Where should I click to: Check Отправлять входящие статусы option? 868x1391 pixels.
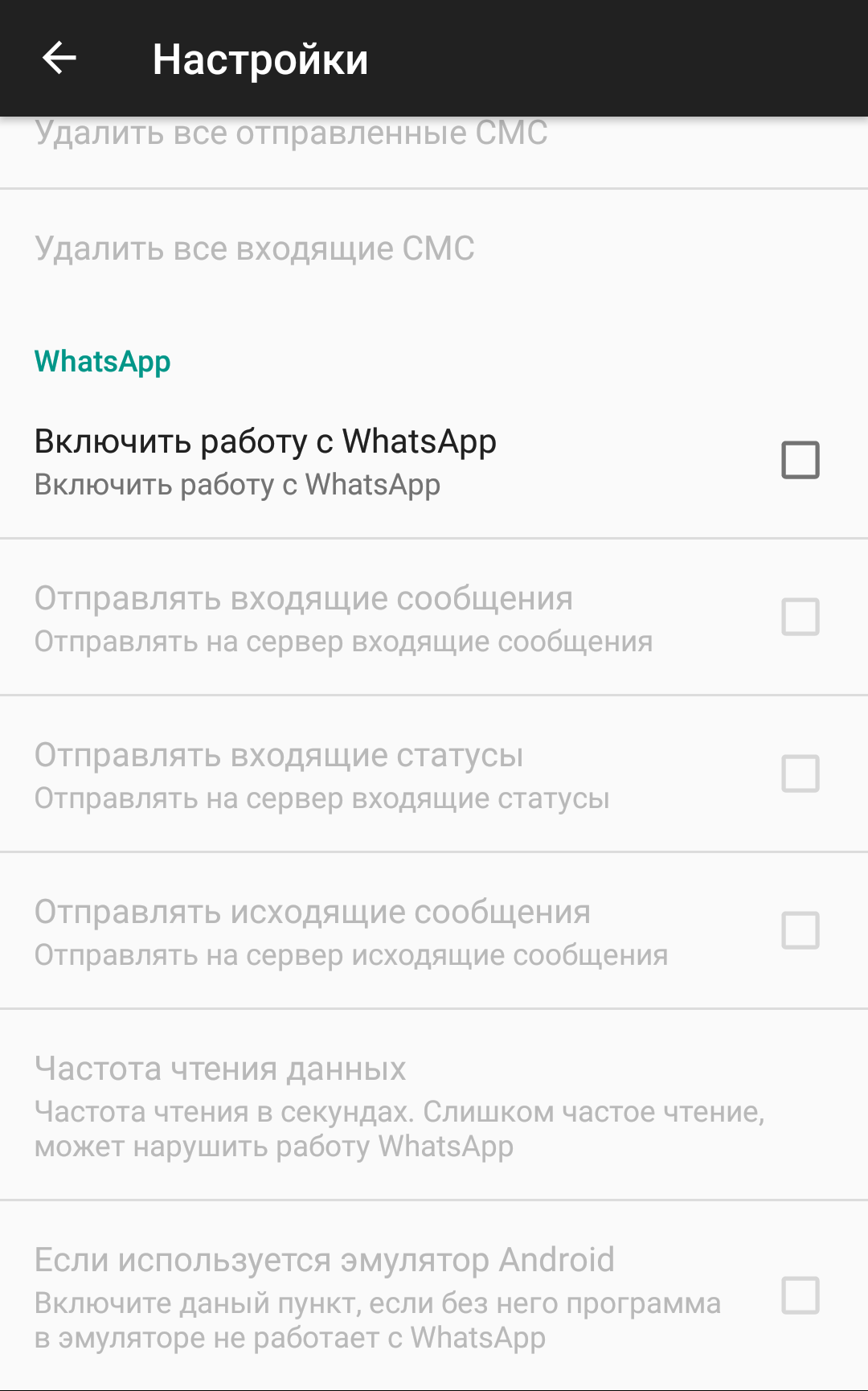click(800, 773)
